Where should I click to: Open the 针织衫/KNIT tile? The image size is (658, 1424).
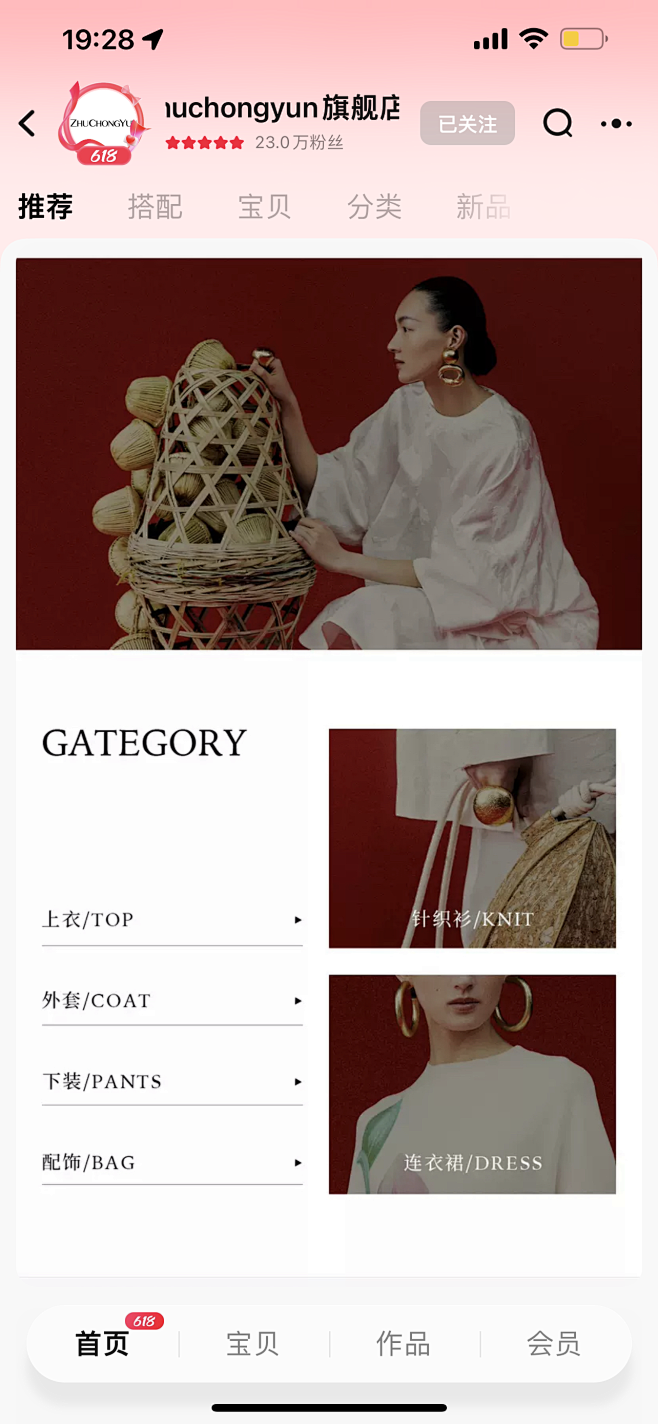472,838
